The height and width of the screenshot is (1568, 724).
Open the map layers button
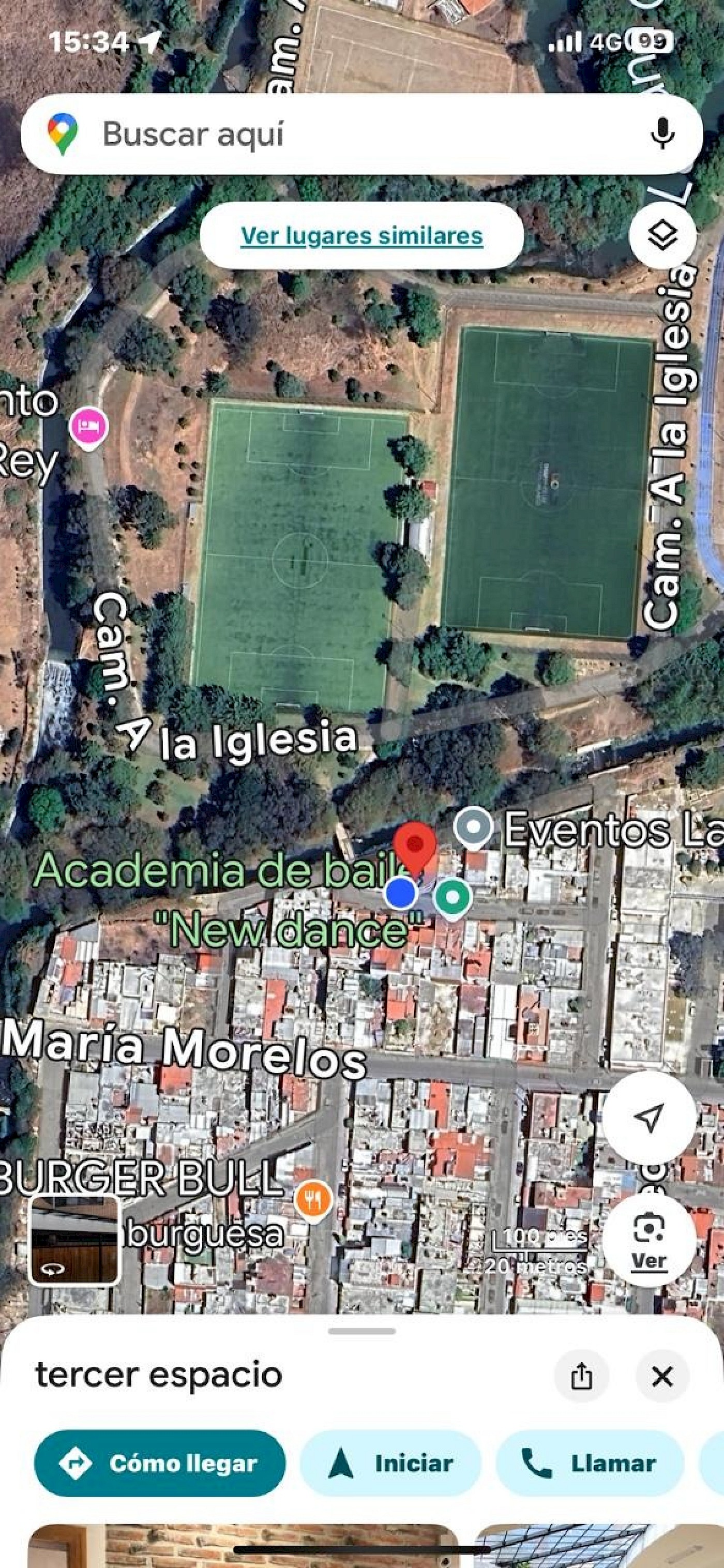click(662, 236)
